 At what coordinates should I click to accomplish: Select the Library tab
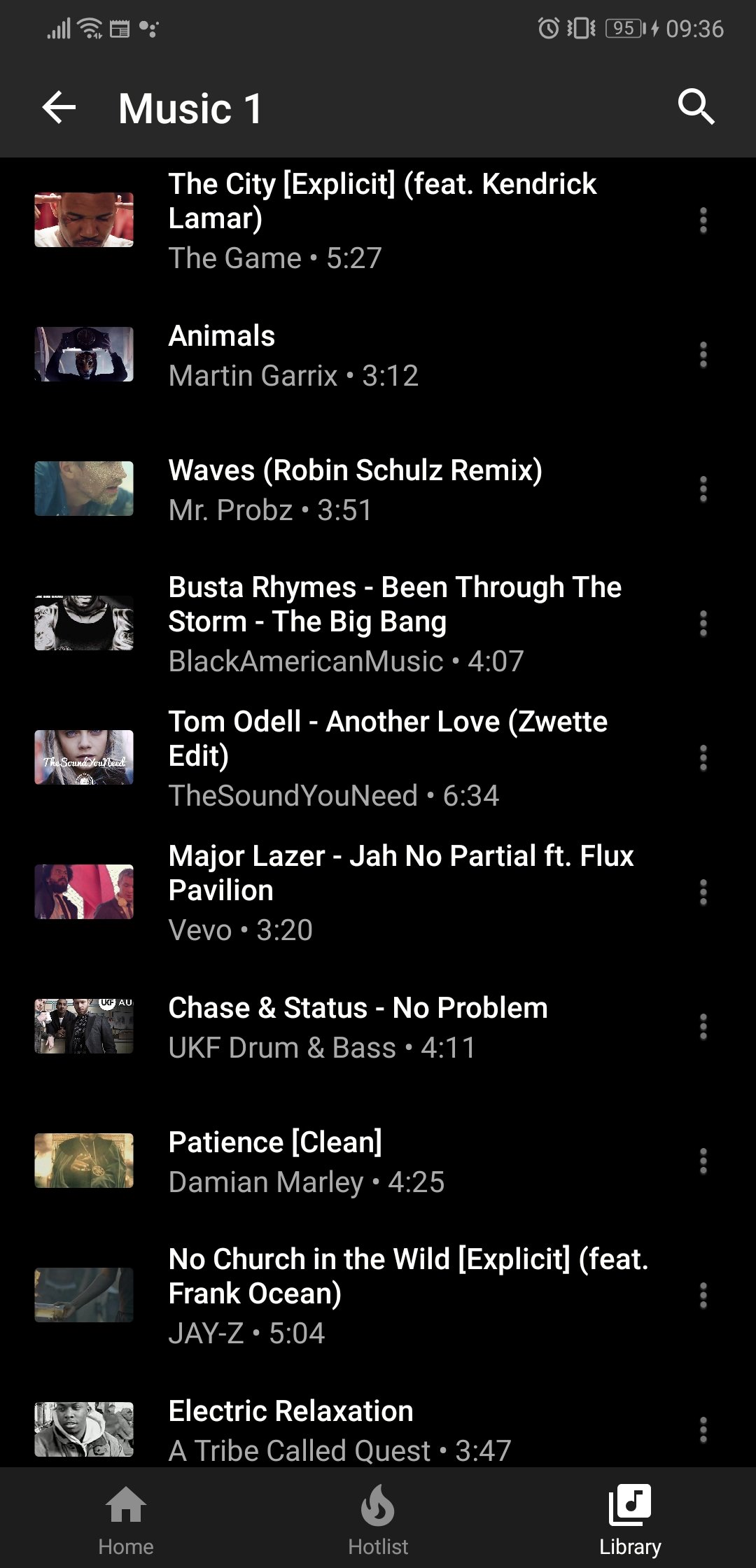pos(630,1520)
